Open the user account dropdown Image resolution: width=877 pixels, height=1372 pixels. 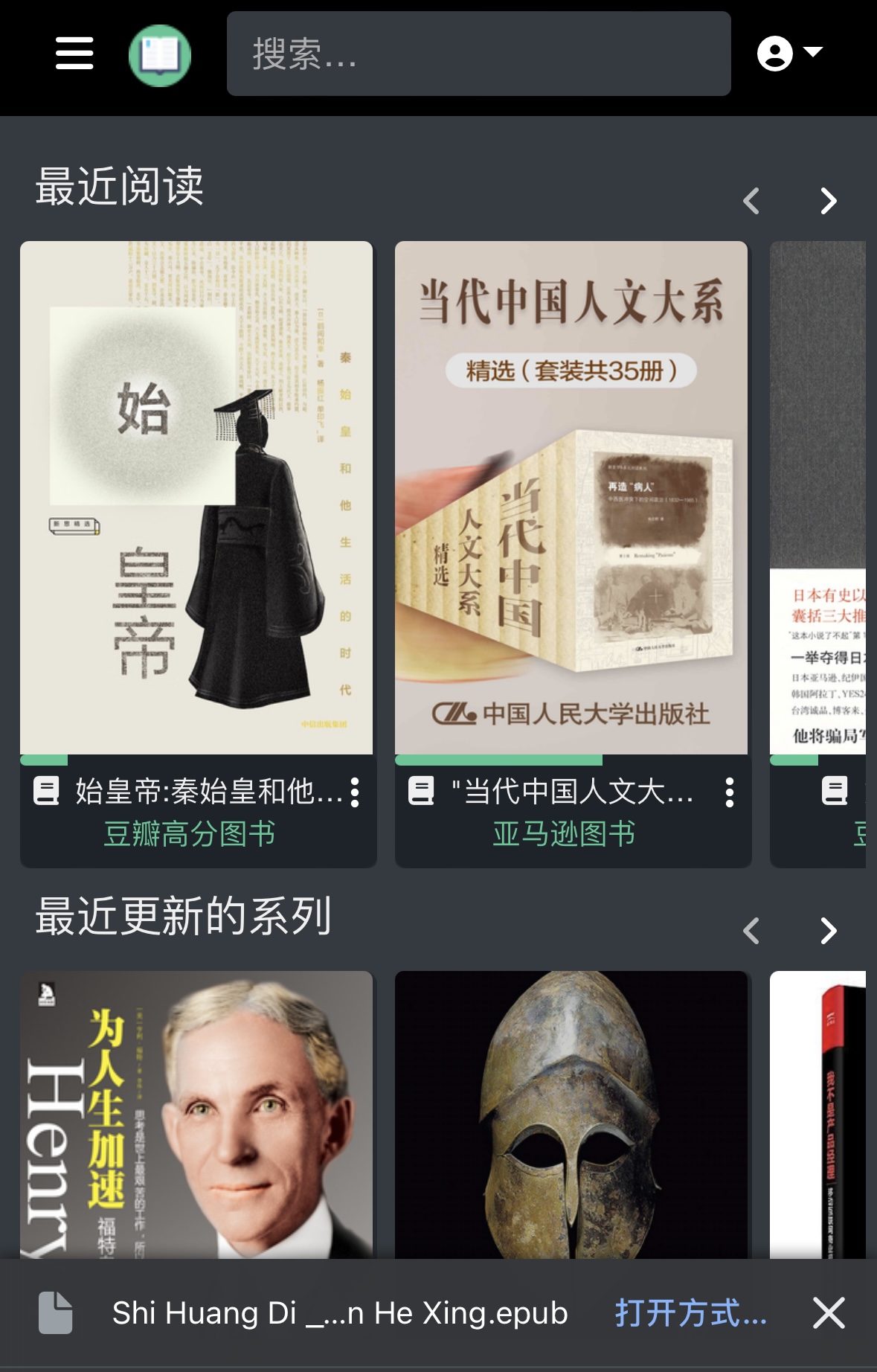tap(789, 54)
